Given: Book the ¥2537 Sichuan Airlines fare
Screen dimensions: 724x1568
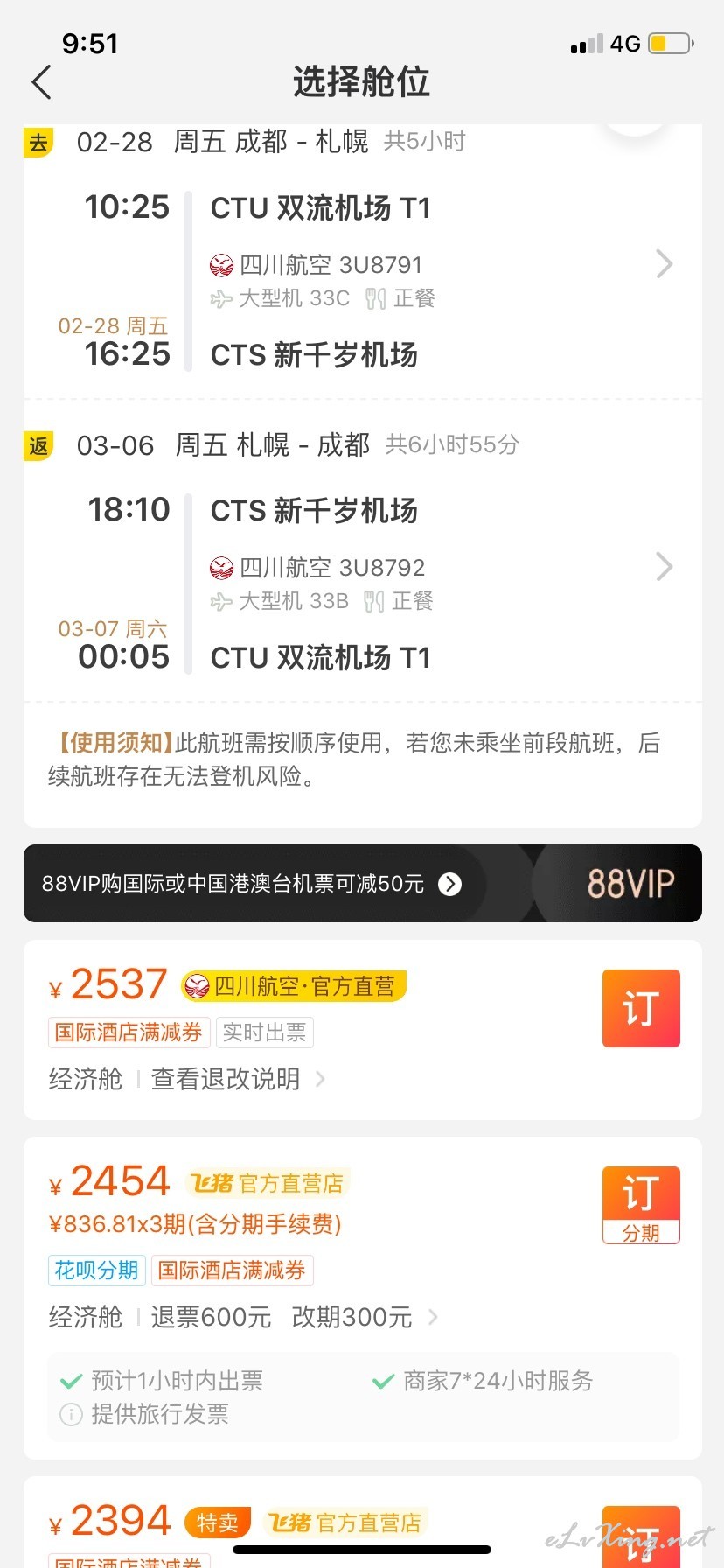Looking at the screenshot, I should [x=641, y=1008].
